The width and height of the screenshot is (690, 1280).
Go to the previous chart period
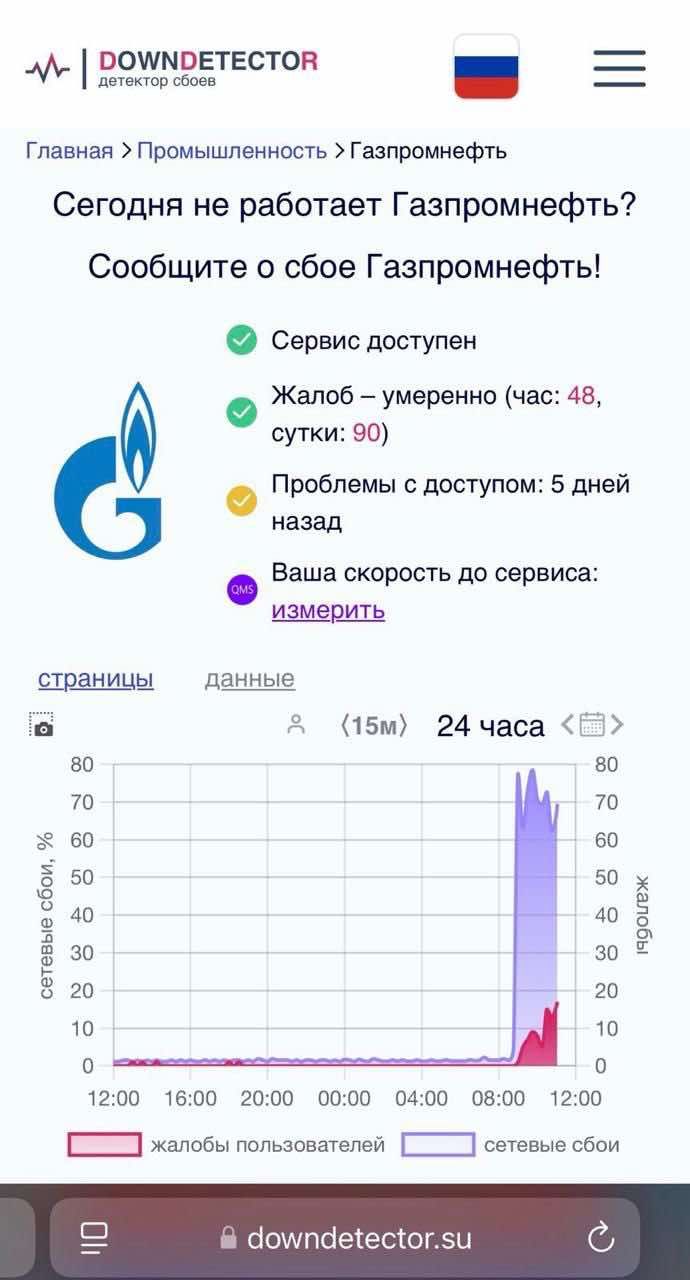tap(568, 724)
